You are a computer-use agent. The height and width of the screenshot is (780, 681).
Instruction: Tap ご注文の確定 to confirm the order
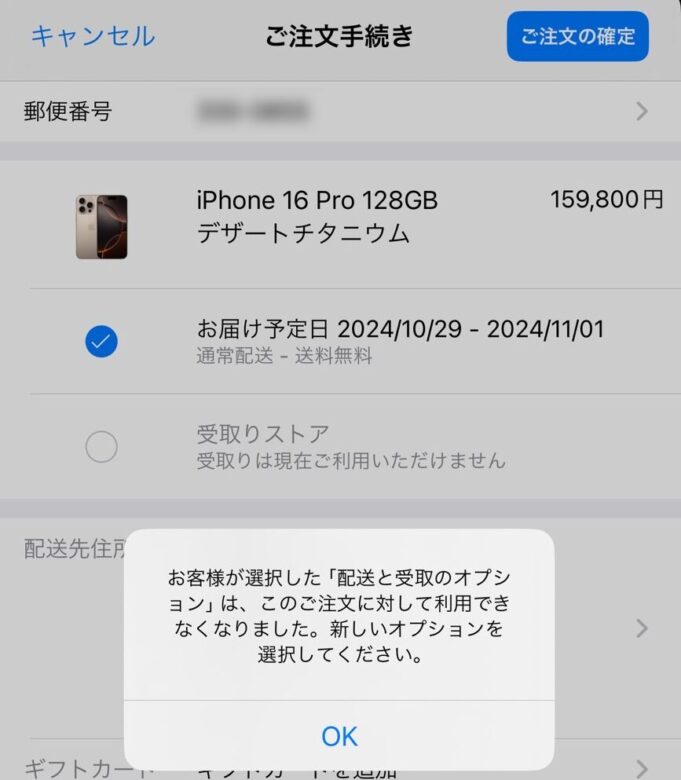click(577, 37)
